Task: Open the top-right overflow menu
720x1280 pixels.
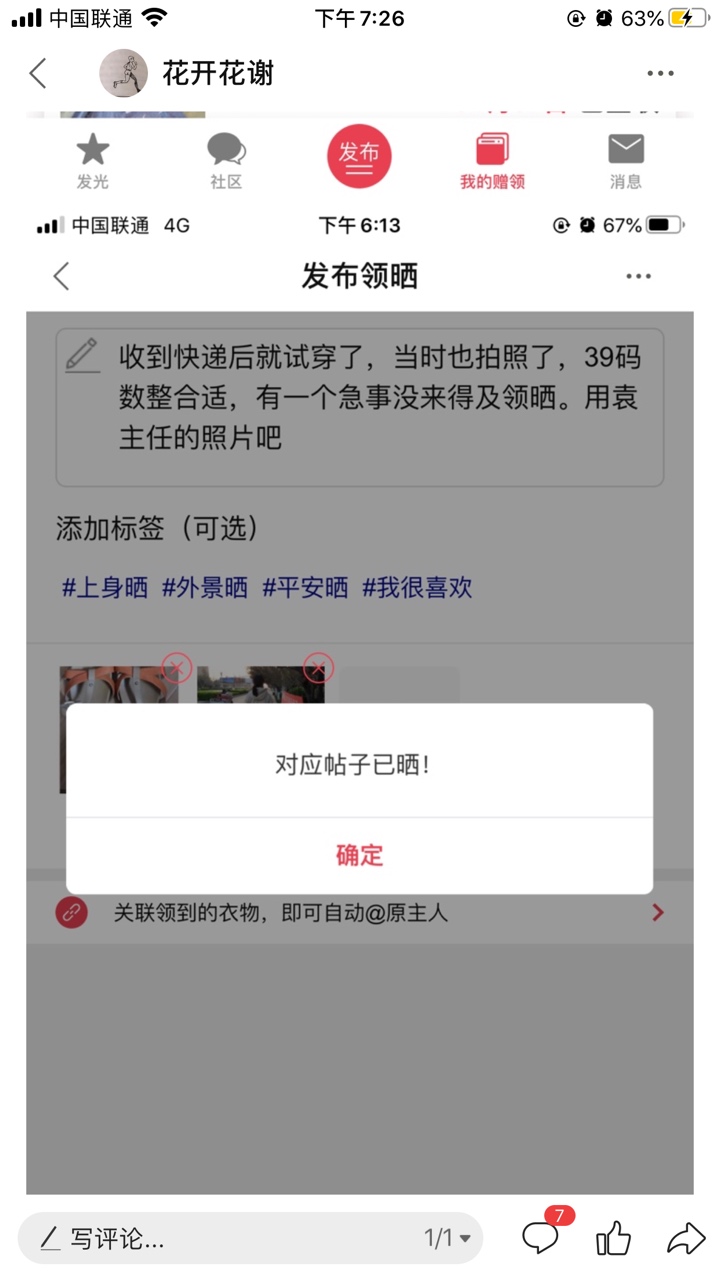Action: pos(660,73)
